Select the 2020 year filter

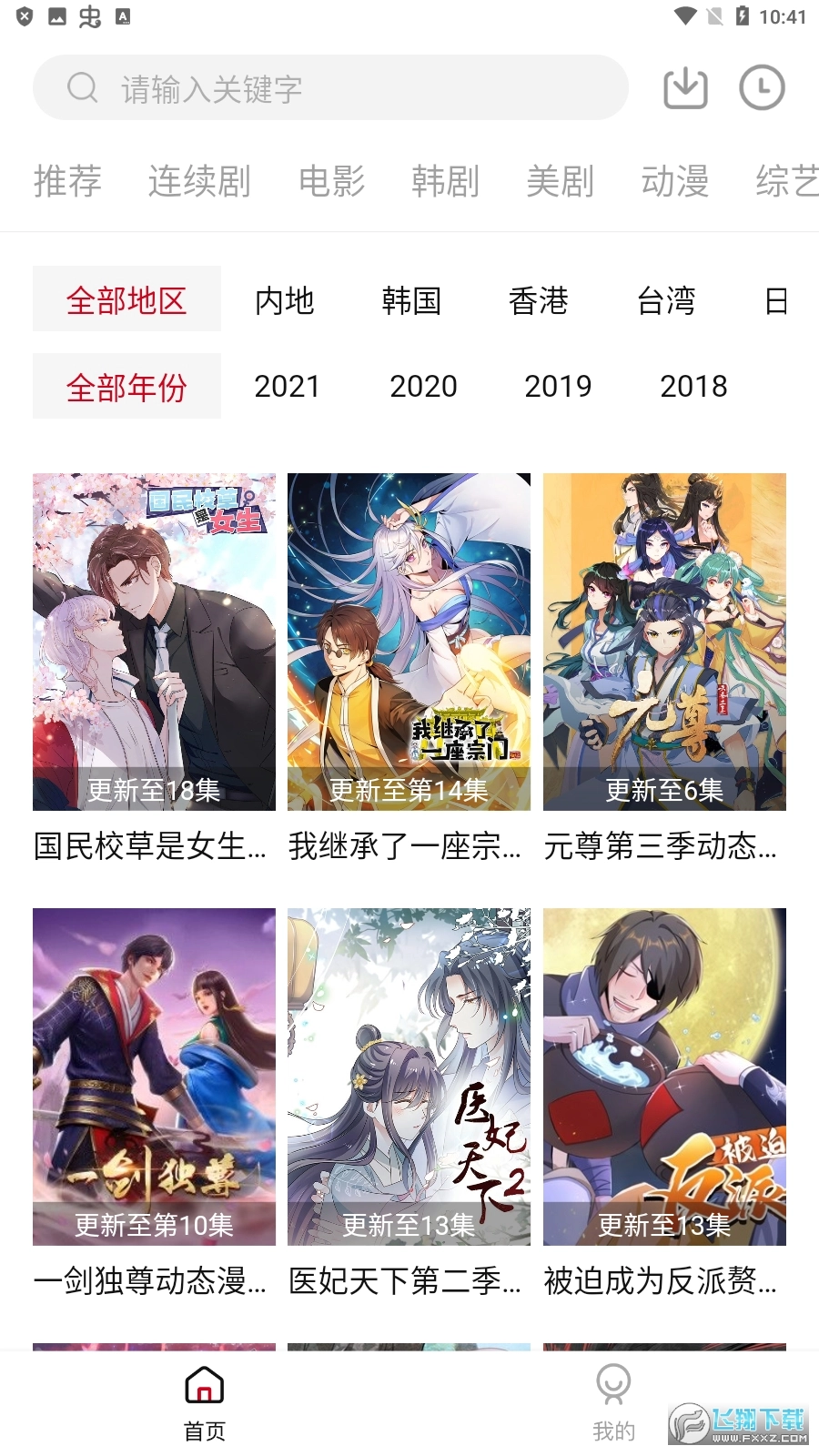pos(423,386)
